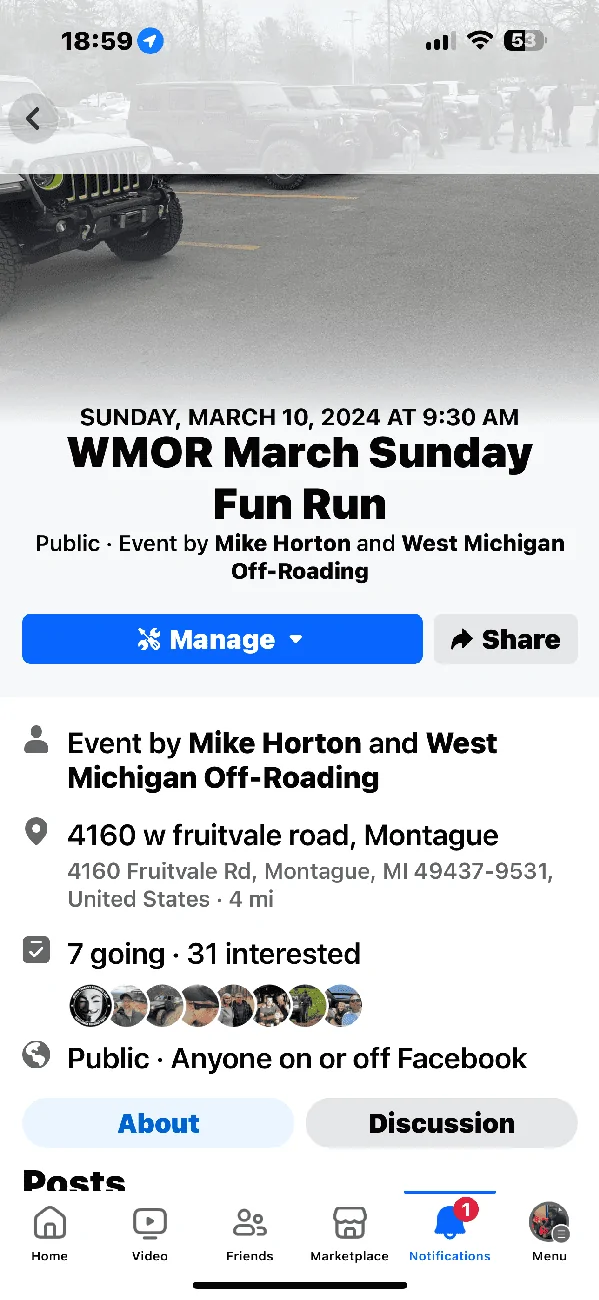599x1300 pixels.
Task: Switch to the Discussion tab
Action: coord(442,1123)
